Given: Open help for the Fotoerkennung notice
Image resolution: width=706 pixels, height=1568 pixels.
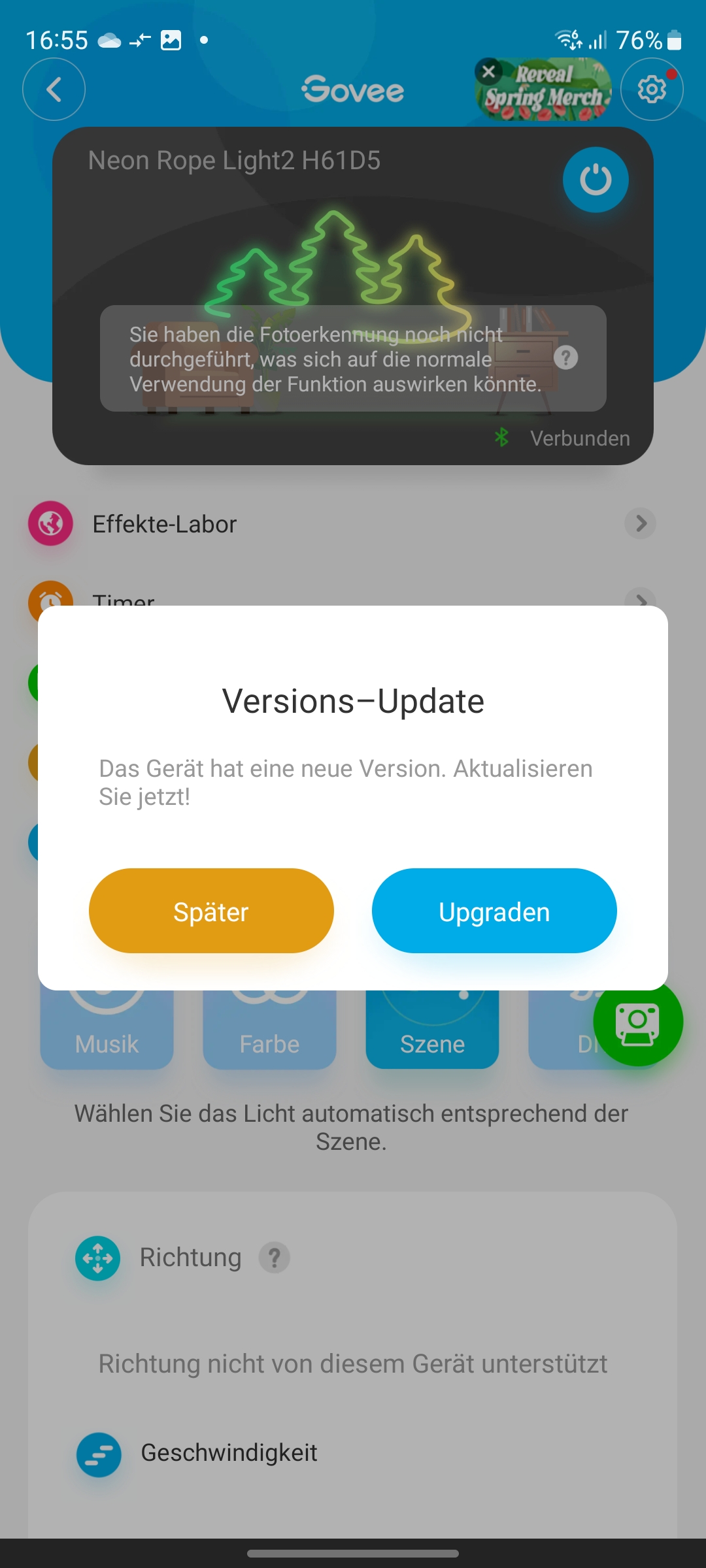Looking at the screenshot, I should 565,358.
